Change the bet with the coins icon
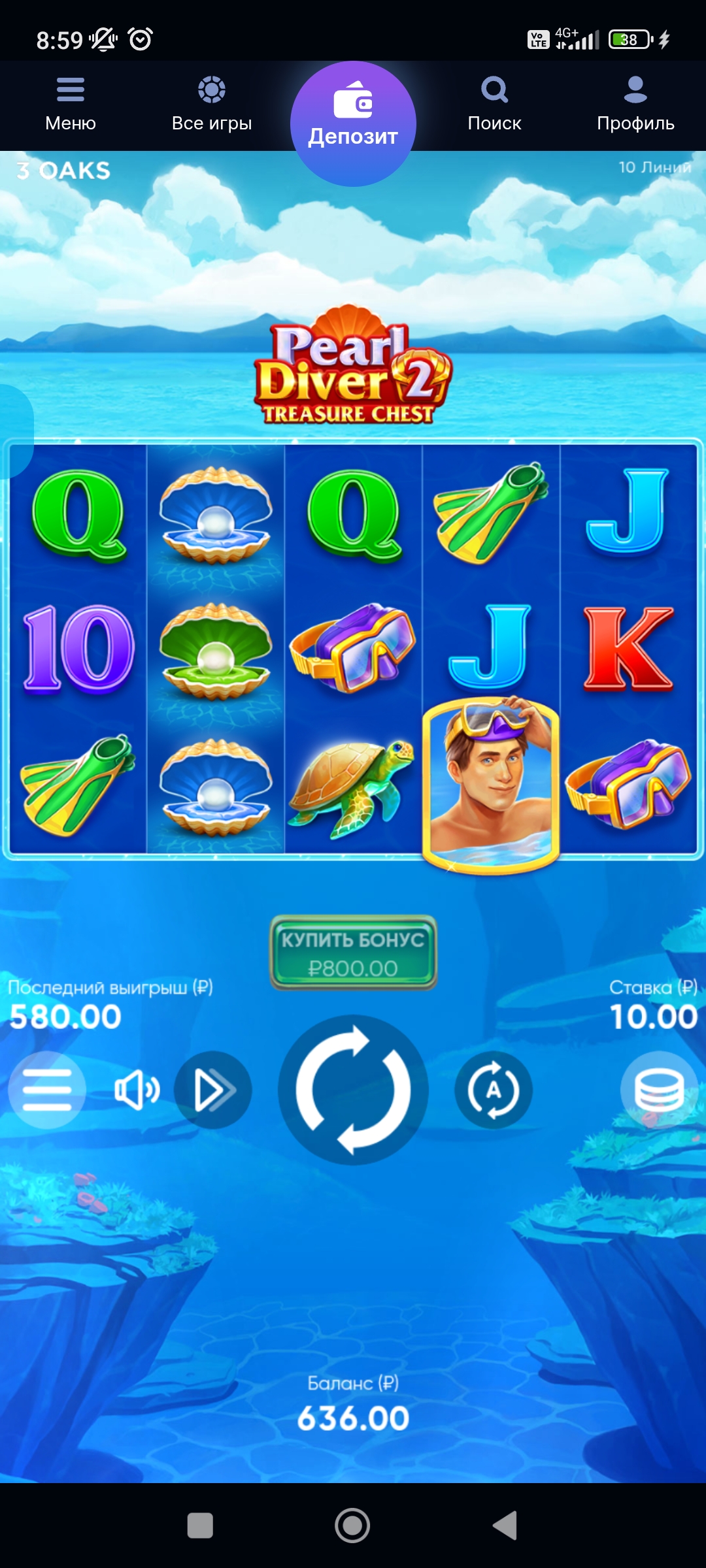Screen dimensions: 706x1568 [x=659, y=1089]
